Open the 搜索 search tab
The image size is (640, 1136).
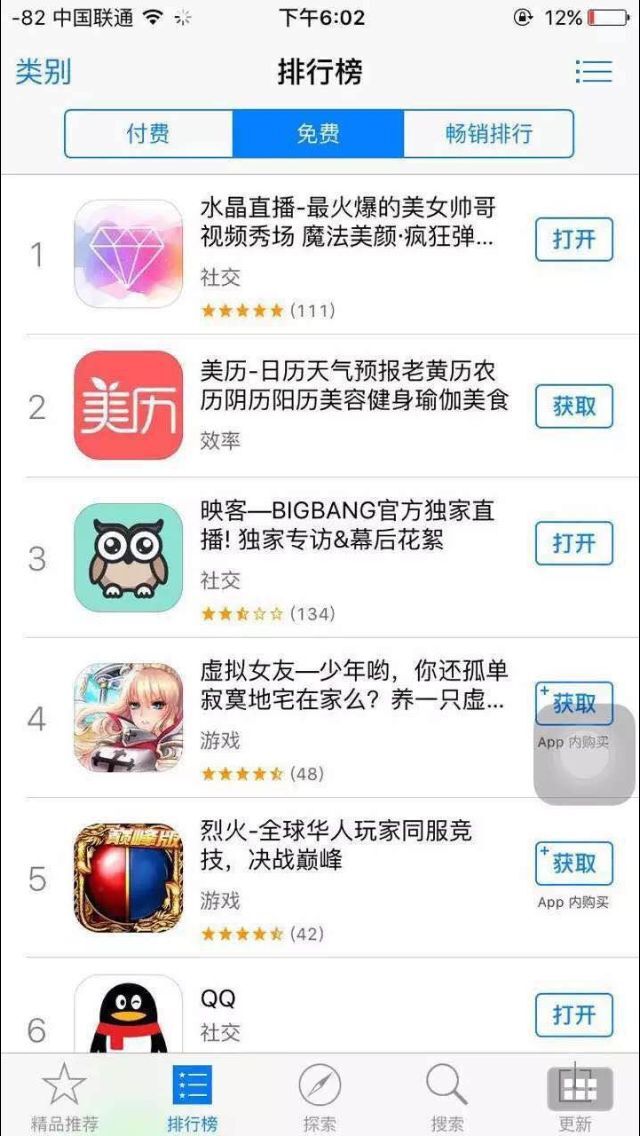pyautogui.click(x=446, y=1097)
